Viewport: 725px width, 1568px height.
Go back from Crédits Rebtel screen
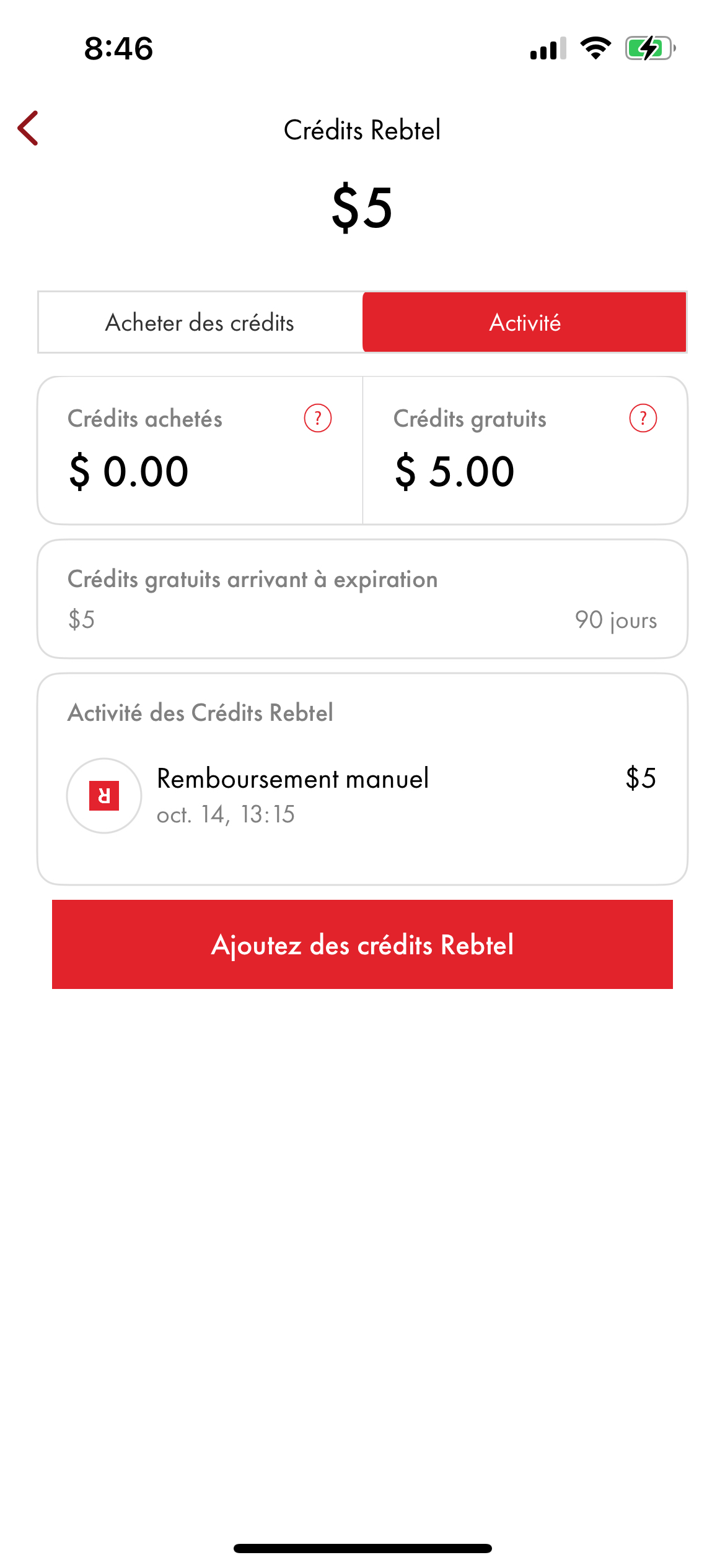29,129
